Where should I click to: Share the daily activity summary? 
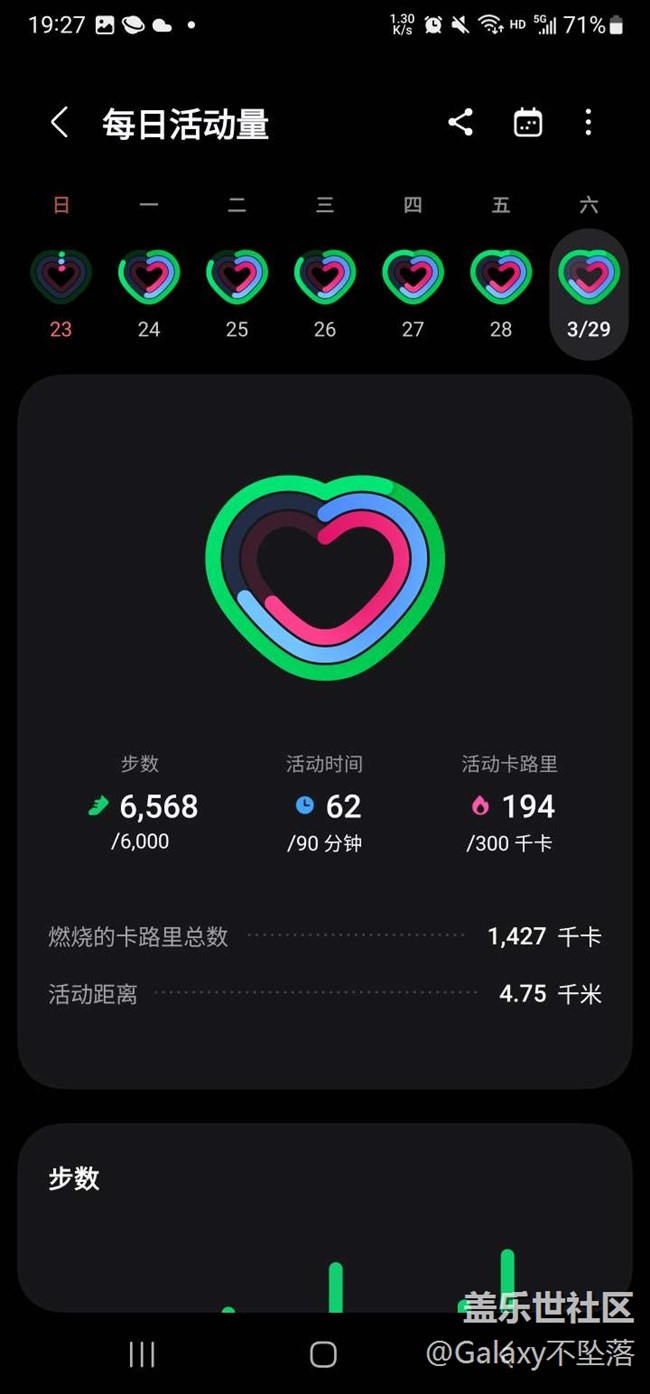460,123
